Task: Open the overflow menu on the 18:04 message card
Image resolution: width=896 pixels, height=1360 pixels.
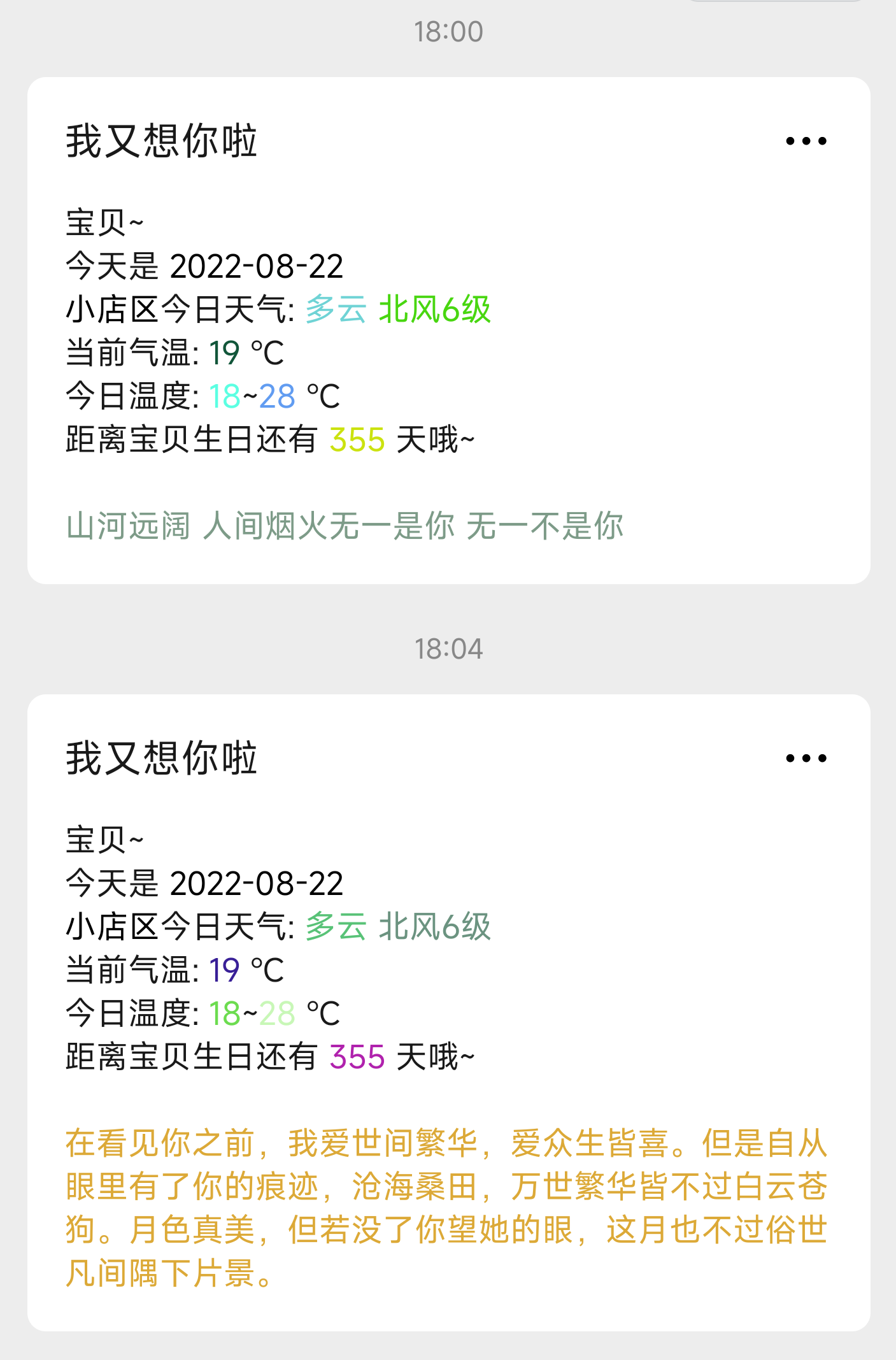Action: 806,758
